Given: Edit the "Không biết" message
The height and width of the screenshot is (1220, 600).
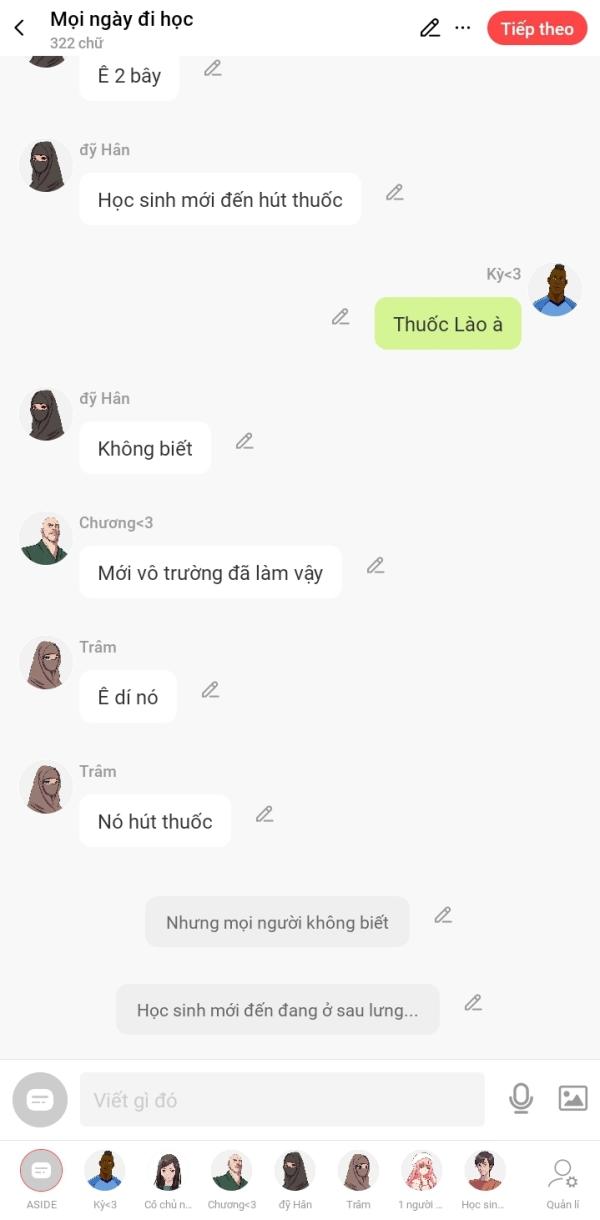Looking at the screenshot, I should [x=245, y=441].
